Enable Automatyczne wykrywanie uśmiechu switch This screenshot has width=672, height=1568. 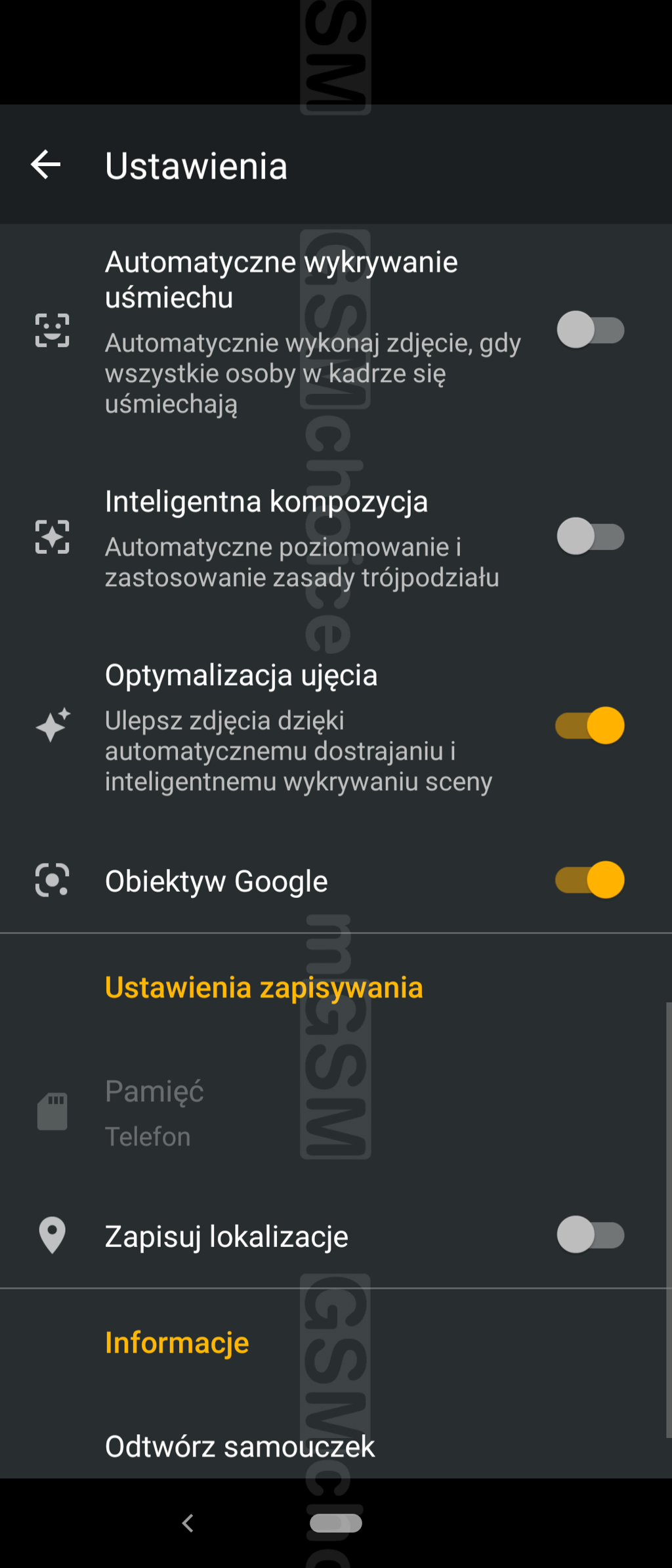(x=590, y=330)
